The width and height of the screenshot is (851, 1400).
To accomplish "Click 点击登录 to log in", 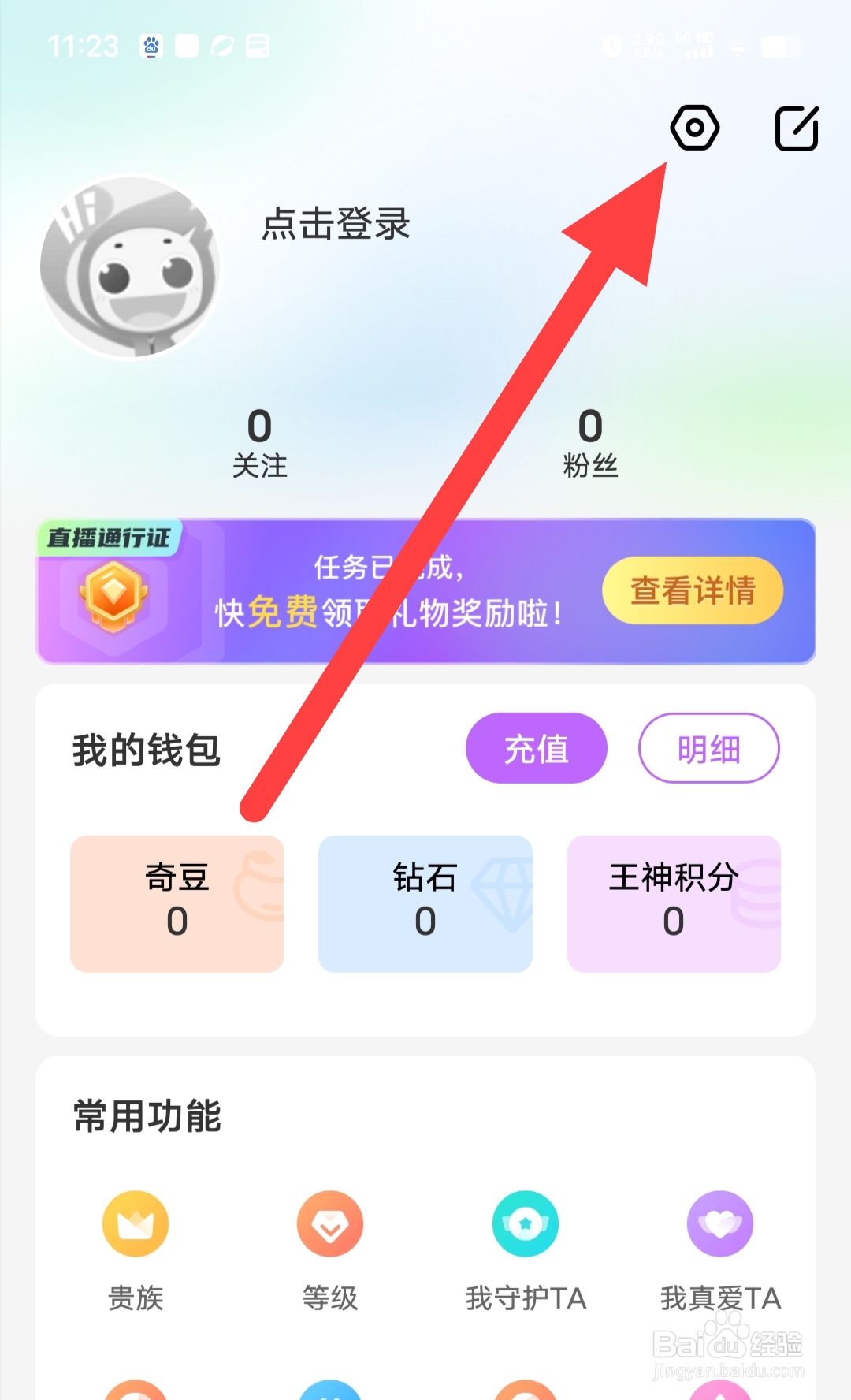I will click(335, 226).
